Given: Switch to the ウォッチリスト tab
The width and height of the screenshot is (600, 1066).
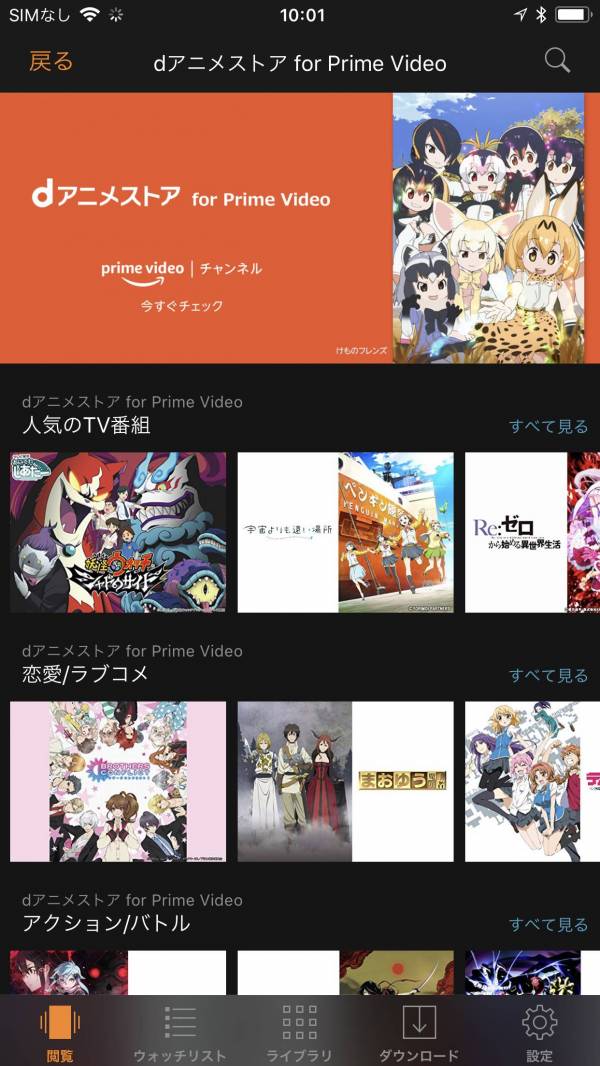Looking at the screenshot, I should point(180,1032).
